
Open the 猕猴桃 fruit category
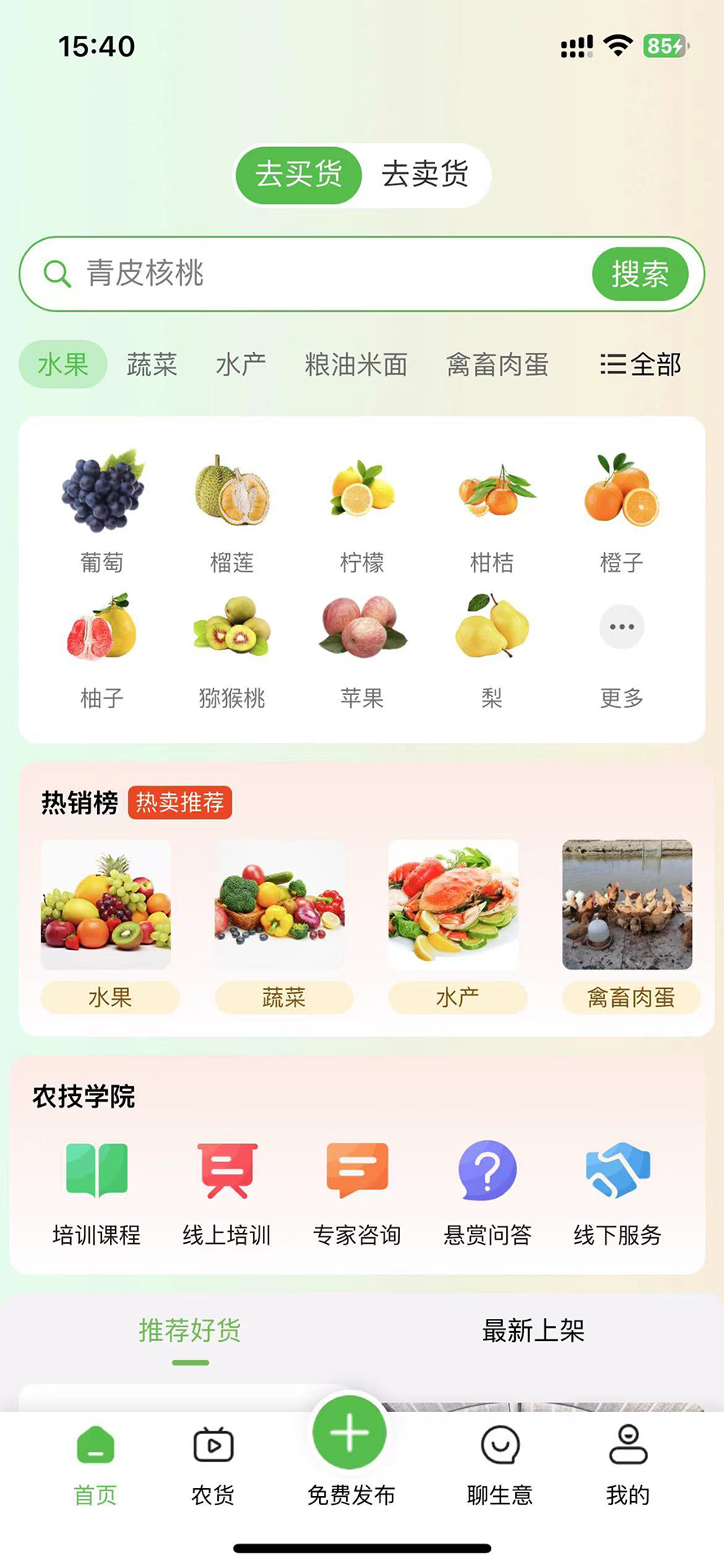[232, 651]
